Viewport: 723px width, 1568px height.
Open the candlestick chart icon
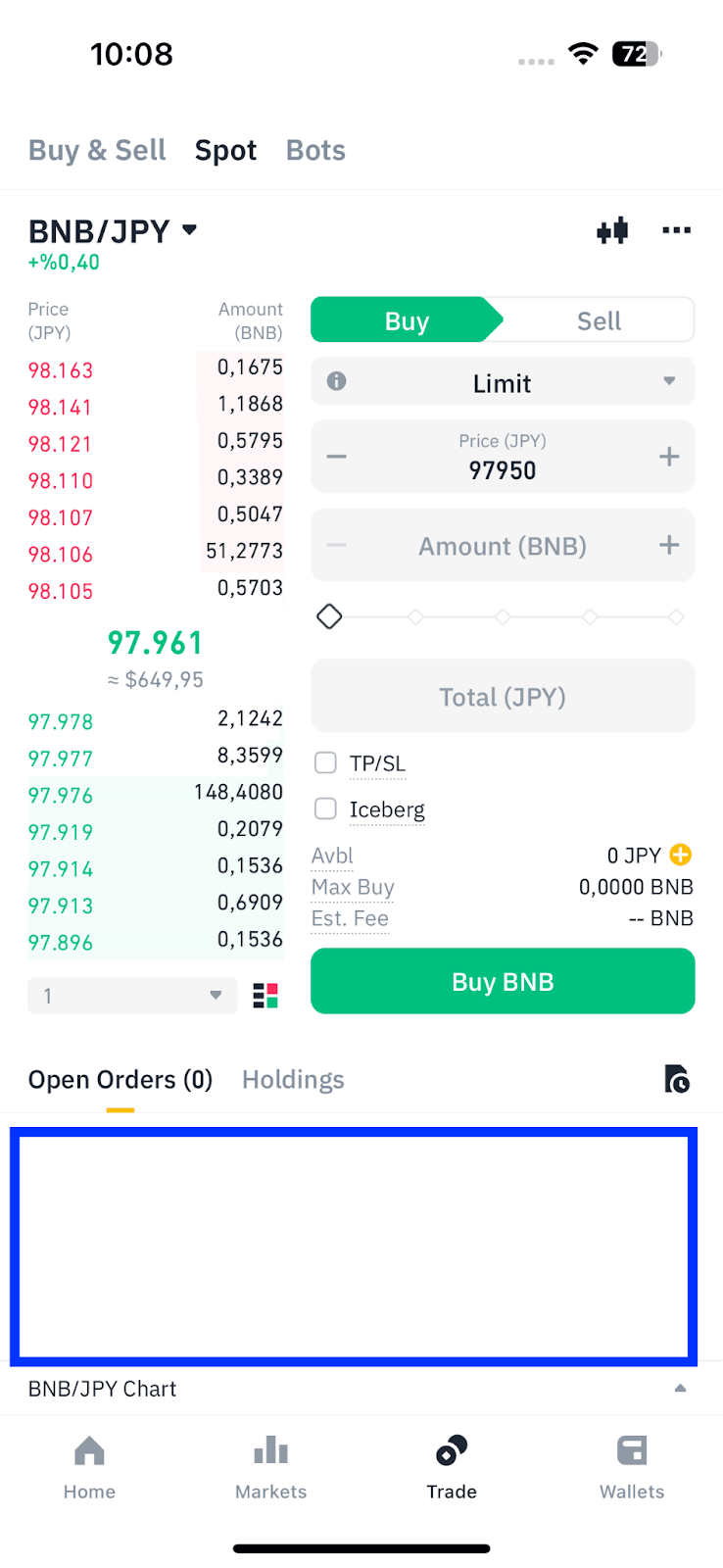coord(612,231)
